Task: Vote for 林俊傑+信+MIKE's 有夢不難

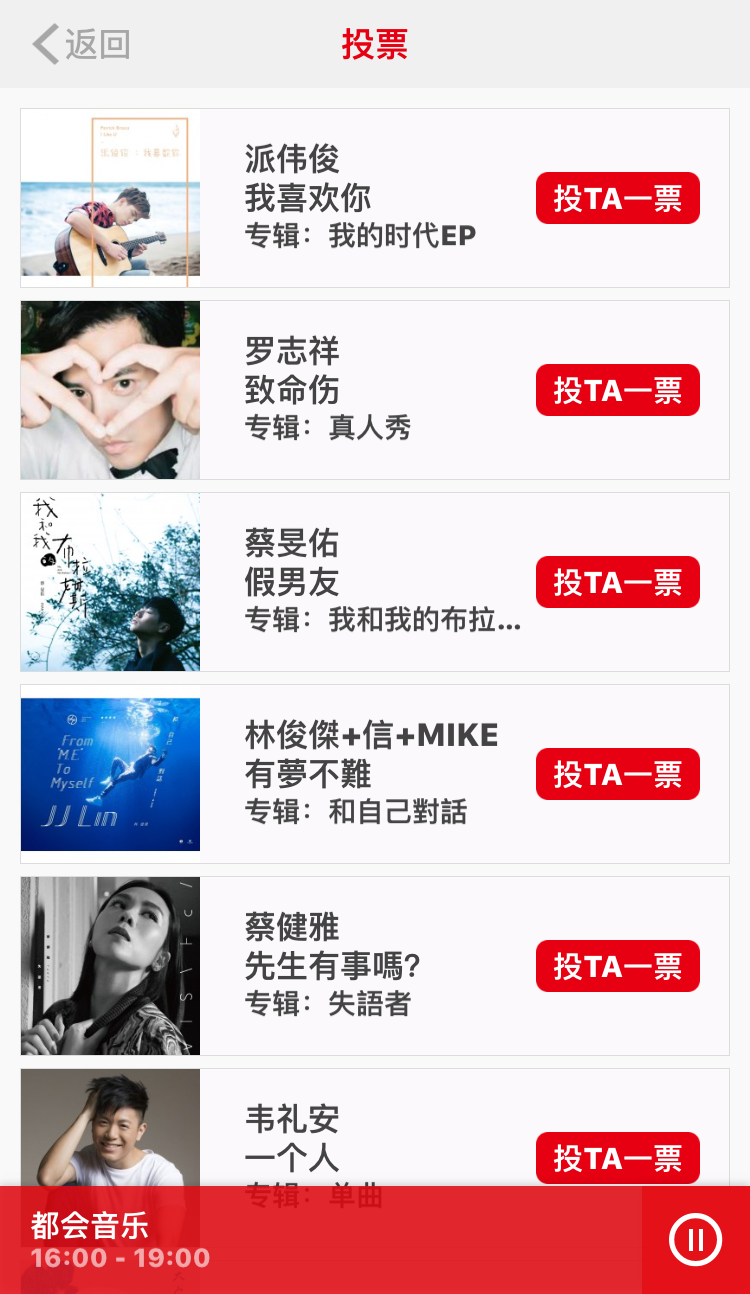Action: tap(617, 774)
